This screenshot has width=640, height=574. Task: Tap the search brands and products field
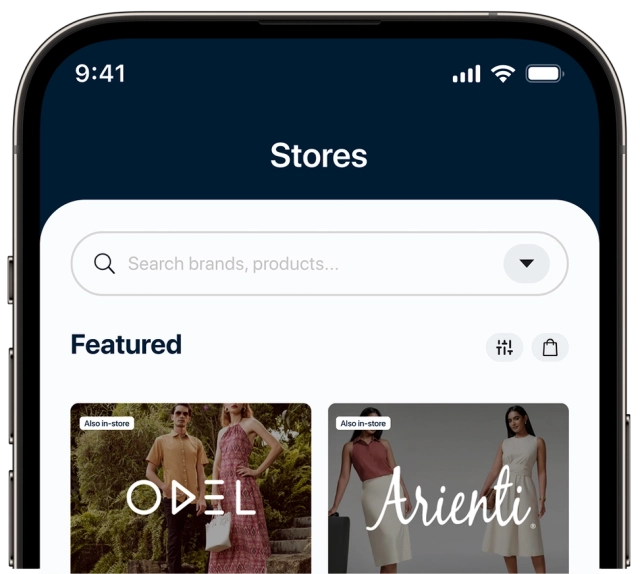pyautogui.click(x=290, y=264)
